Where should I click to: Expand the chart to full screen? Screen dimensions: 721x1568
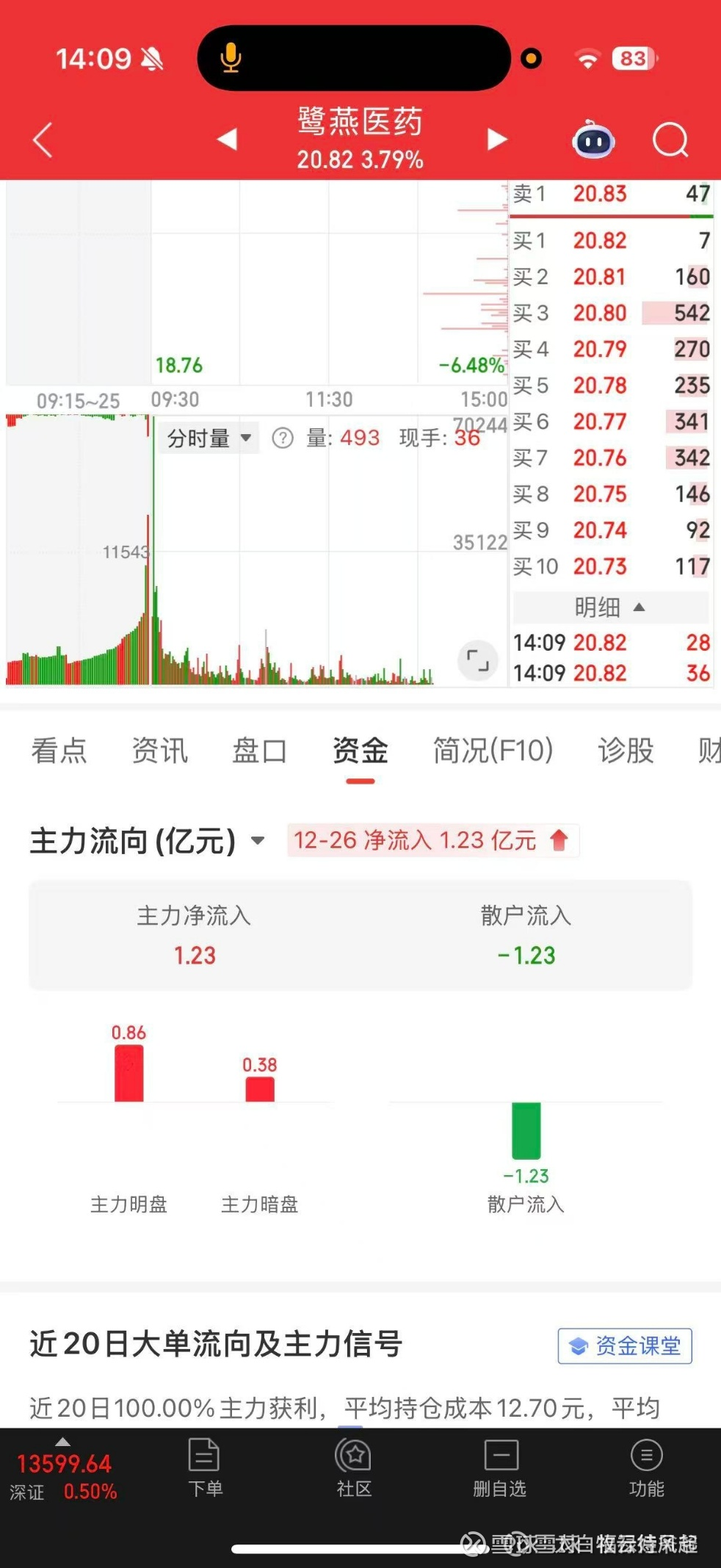pos(477,660)
